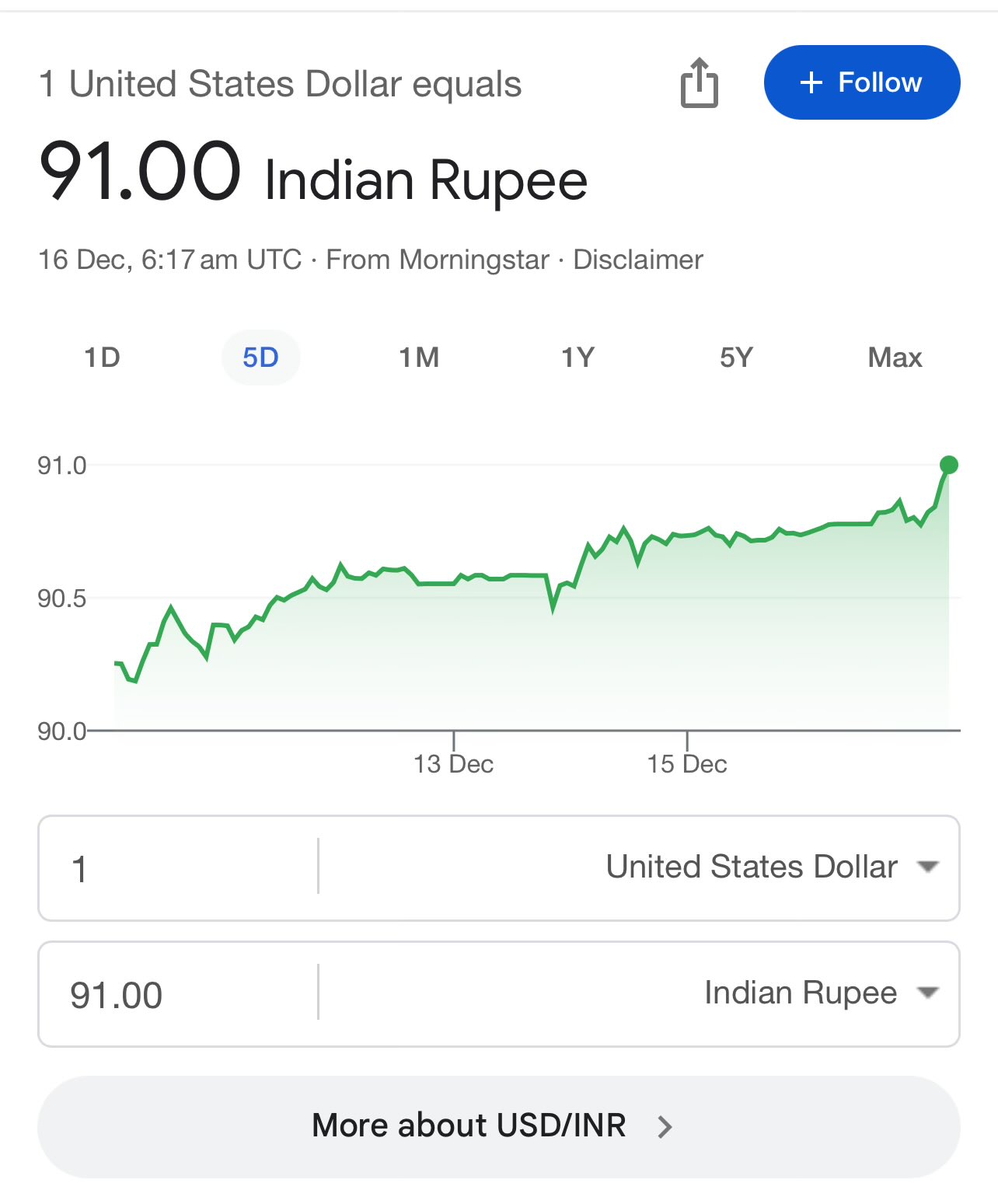
Task: Change the United States Dollar currency
Action: pos(771,867)
